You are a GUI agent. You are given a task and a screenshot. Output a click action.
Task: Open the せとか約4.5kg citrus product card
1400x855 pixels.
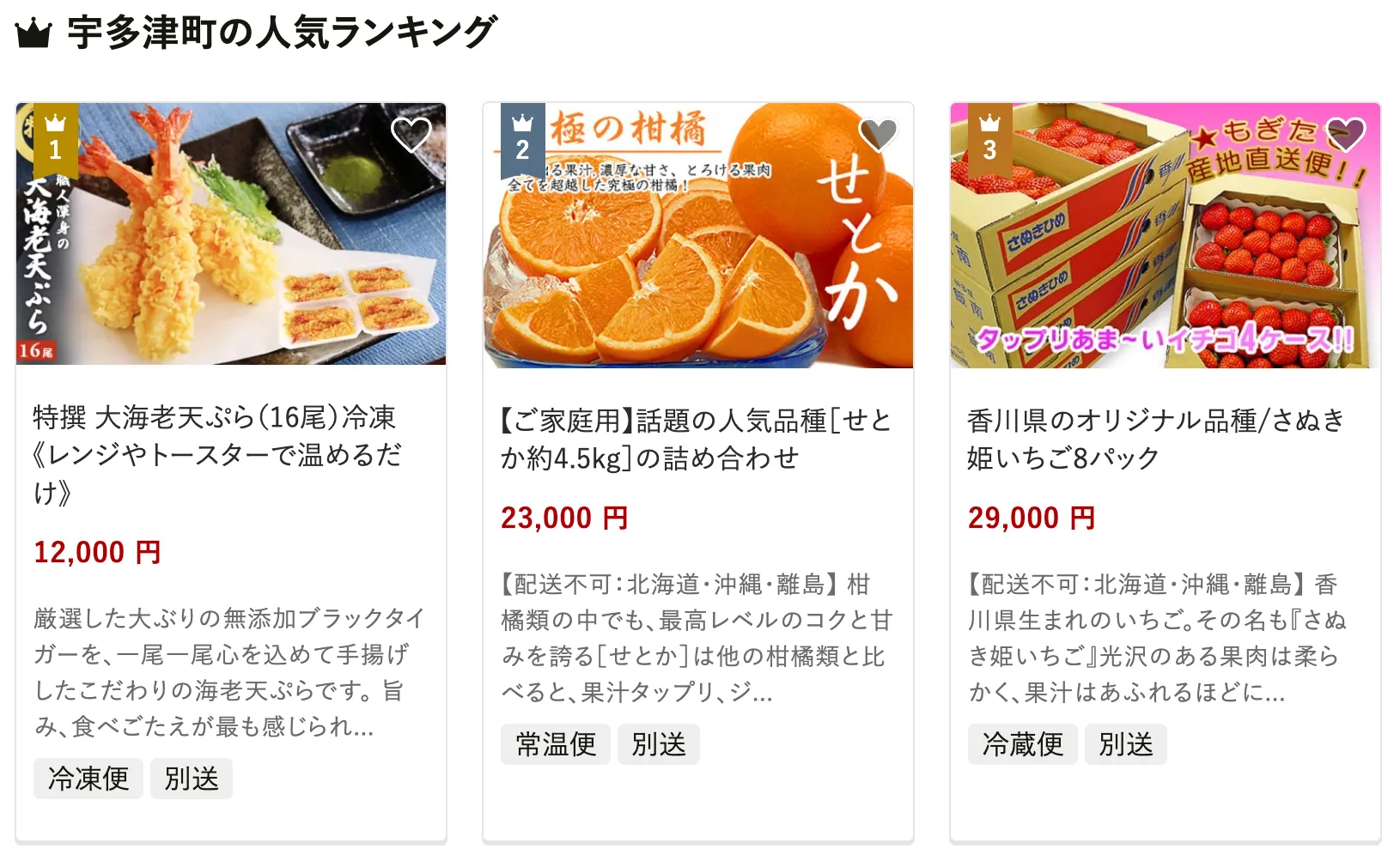[x=696, y=439]
